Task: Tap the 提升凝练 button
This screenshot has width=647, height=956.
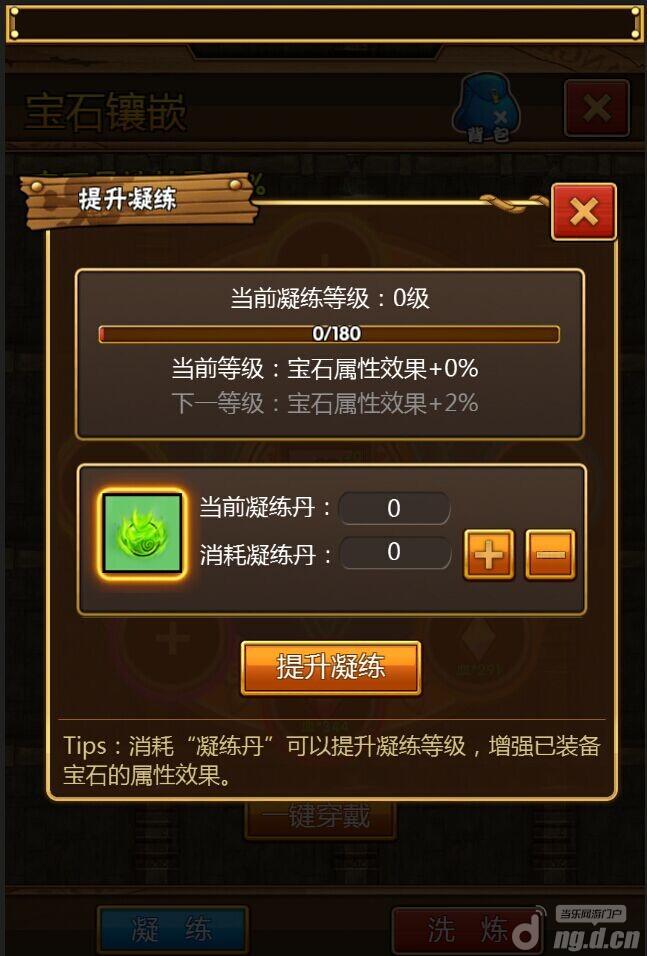Action: pyautogui.click(x=331, y=668)
